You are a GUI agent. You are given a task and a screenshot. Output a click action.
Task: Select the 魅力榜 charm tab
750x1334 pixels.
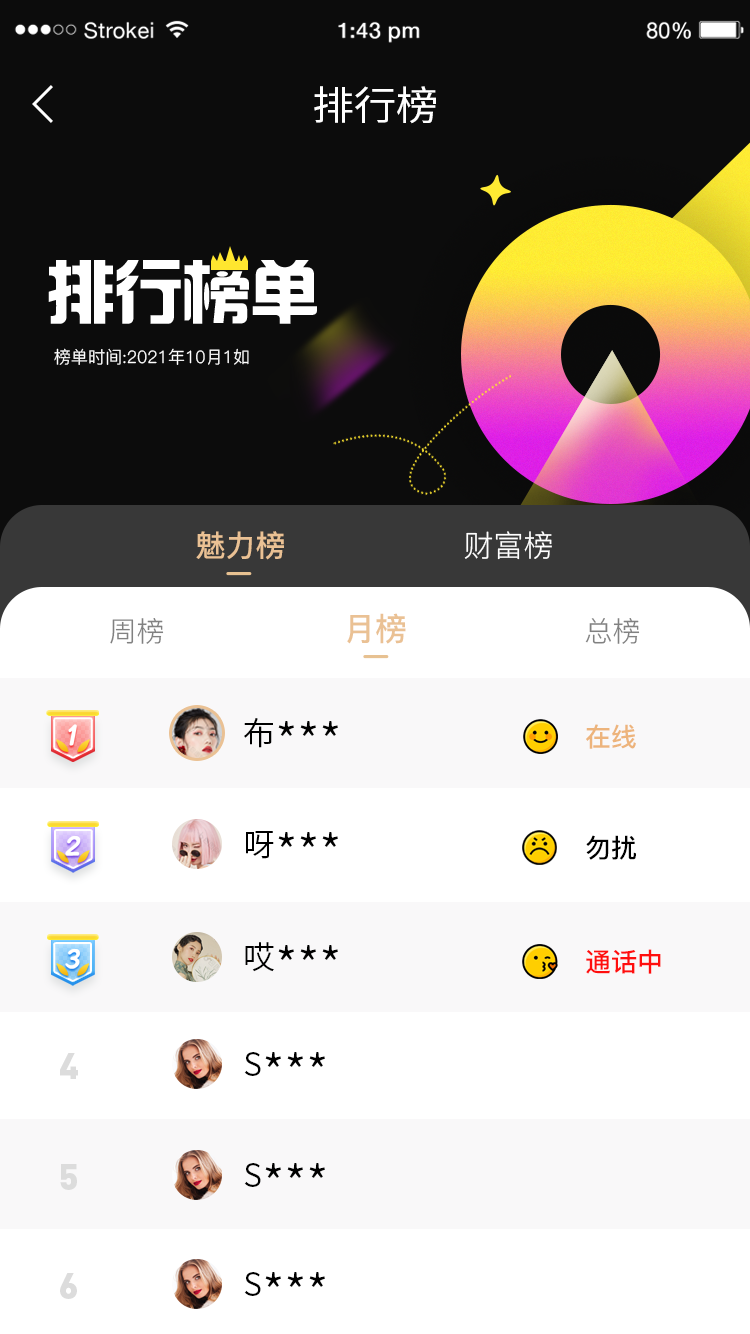click(x=240, y=546)
